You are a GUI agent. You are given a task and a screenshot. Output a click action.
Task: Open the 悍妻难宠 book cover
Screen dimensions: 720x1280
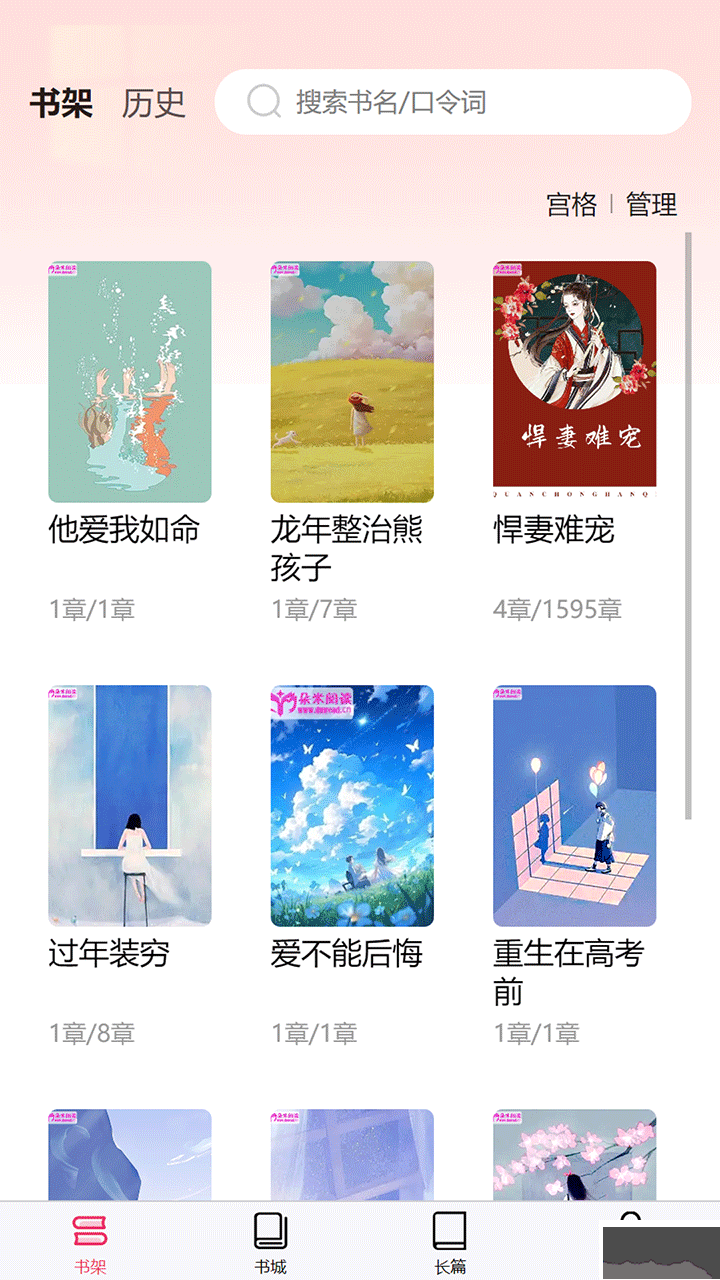575,382
